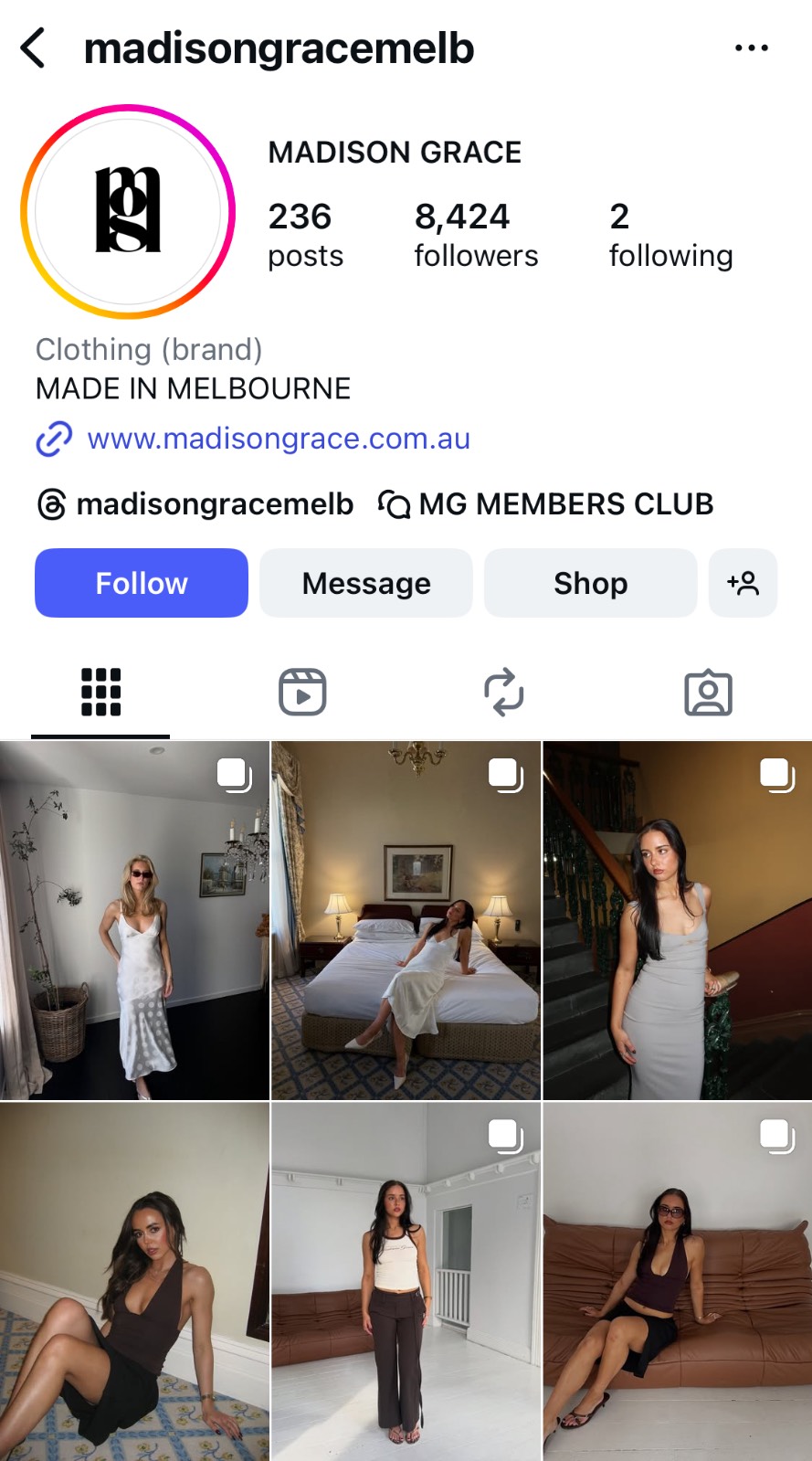This screenshot has height=1461, width=812.
Task: View the 2 following accounts
Action: click(670, 235)
